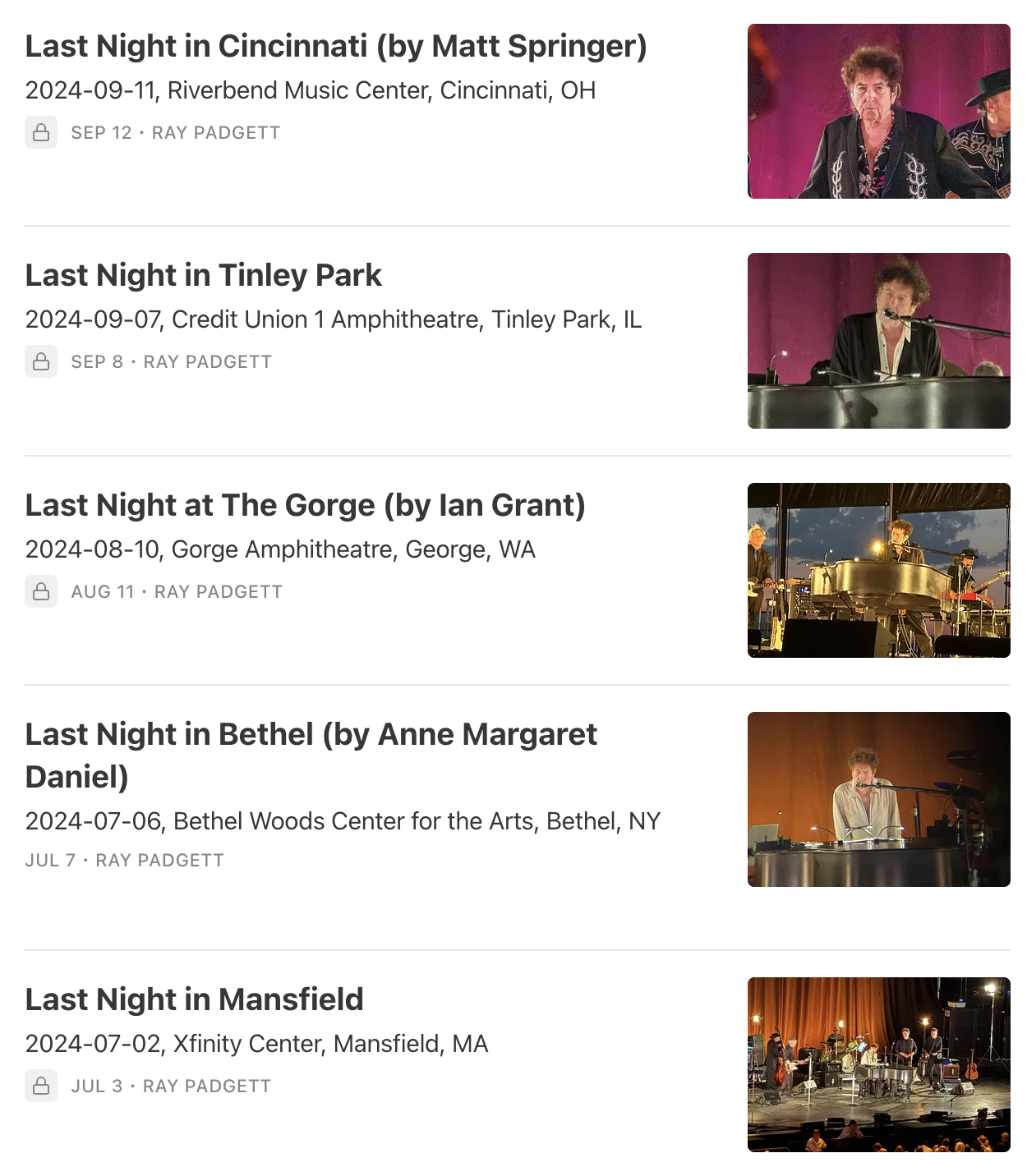1027x1176 pixels.
Task: Click RAY PADGETT byline on the Bethel post
Action: 159,860
